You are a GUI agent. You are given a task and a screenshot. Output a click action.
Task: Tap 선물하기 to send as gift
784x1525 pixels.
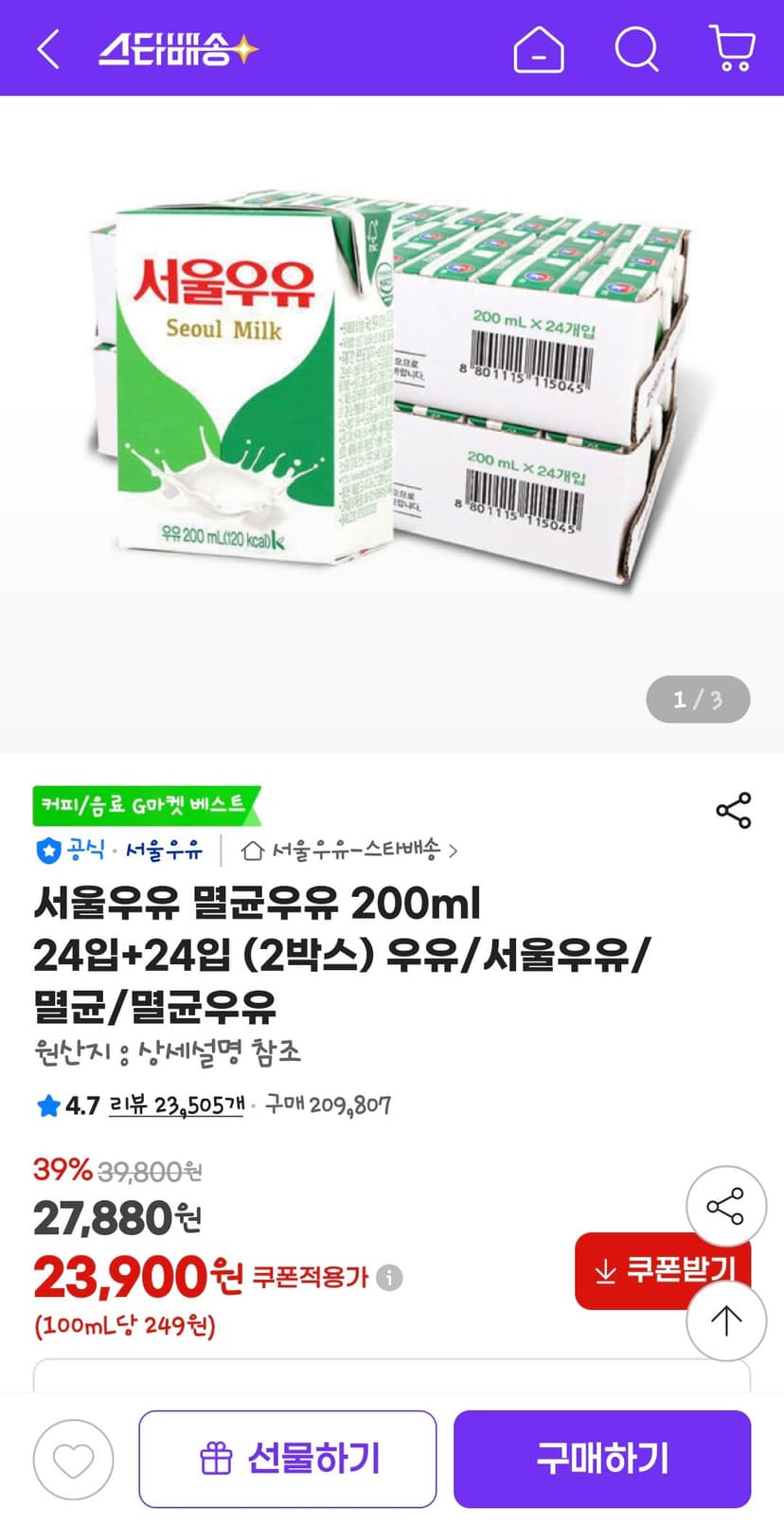288,1459
